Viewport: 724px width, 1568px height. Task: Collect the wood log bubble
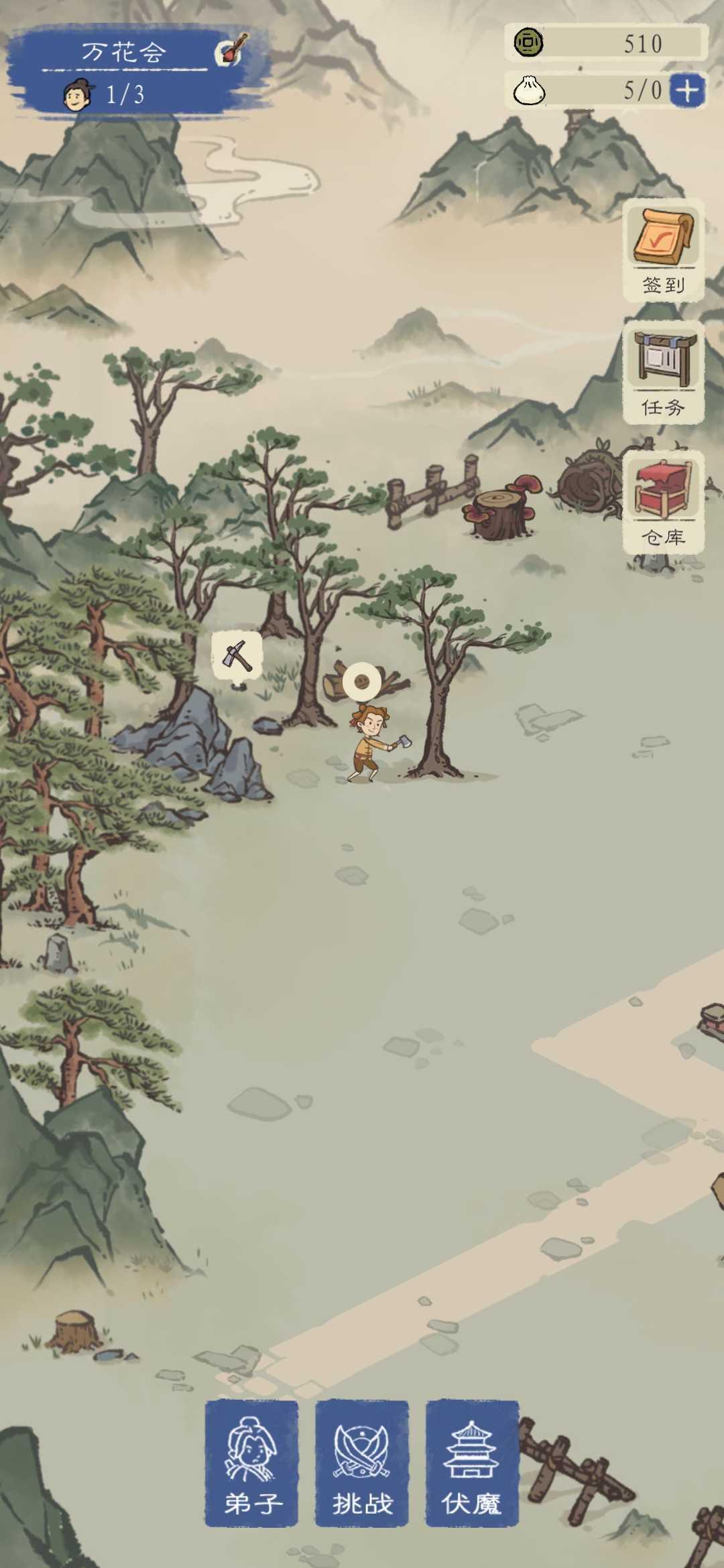[362, 682]
